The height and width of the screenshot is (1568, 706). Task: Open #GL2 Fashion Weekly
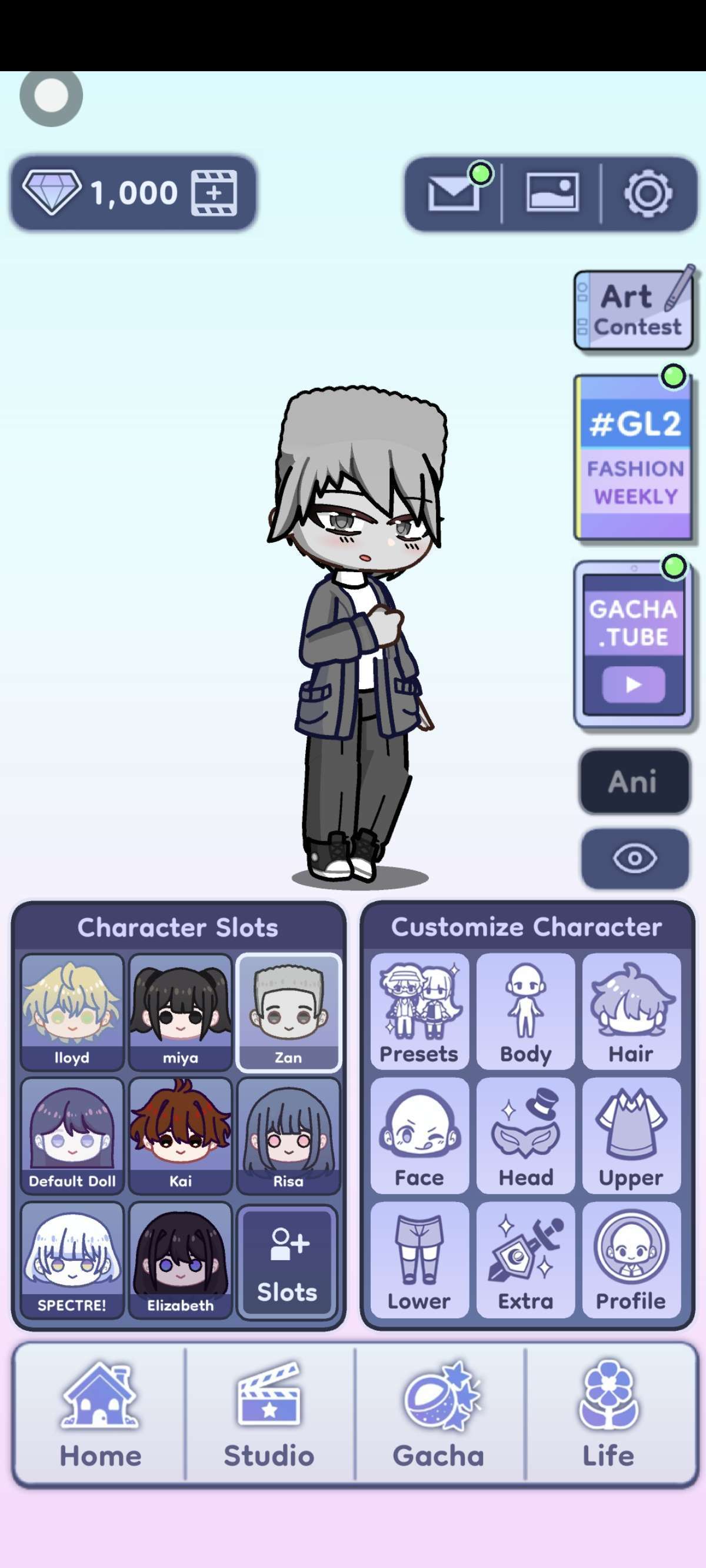click(634, 458)
